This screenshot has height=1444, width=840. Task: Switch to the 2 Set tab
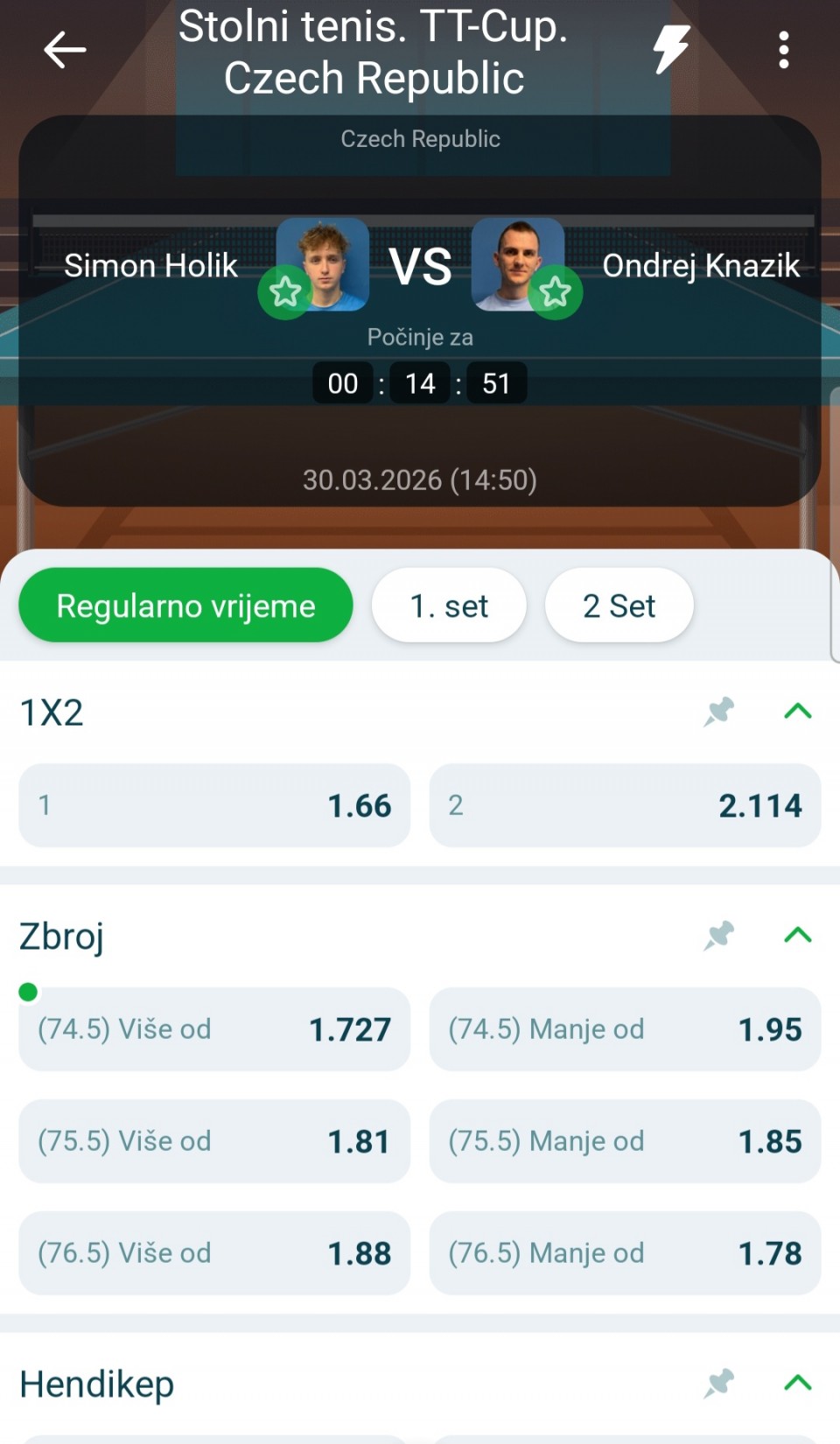(619, 606)
